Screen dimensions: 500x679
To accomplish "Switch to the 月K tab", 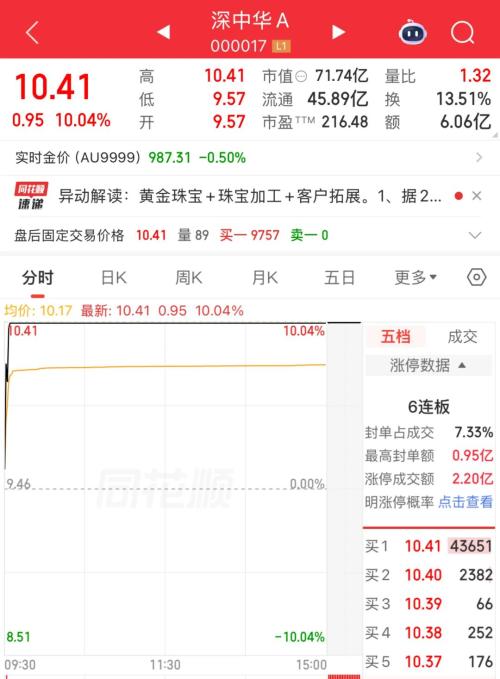I will coord(265,278).
